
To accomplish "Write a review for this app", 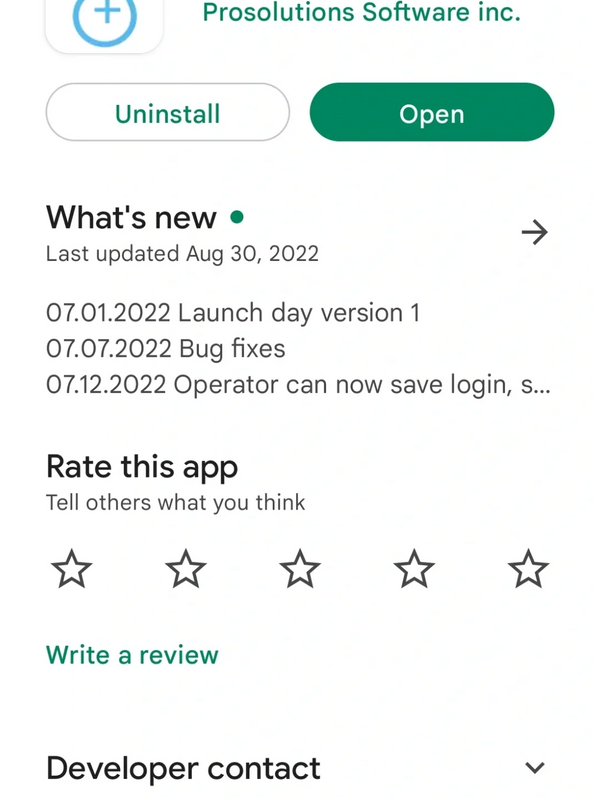I will click(132, 655).
